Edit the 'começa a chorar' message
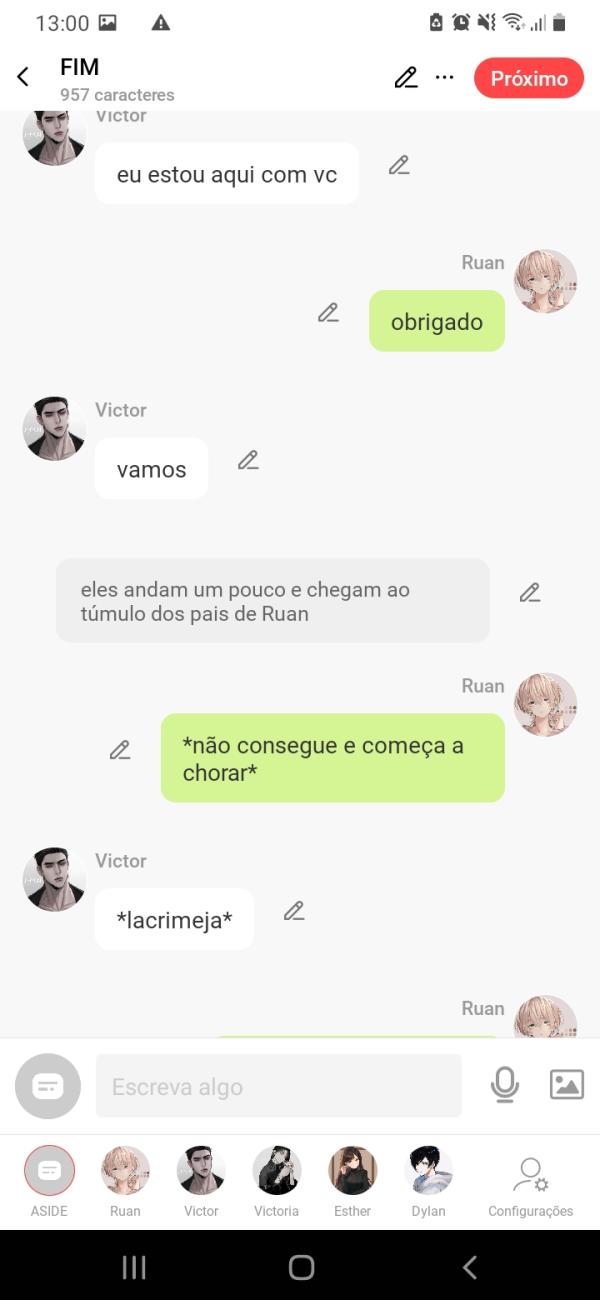 click(120, 750)
